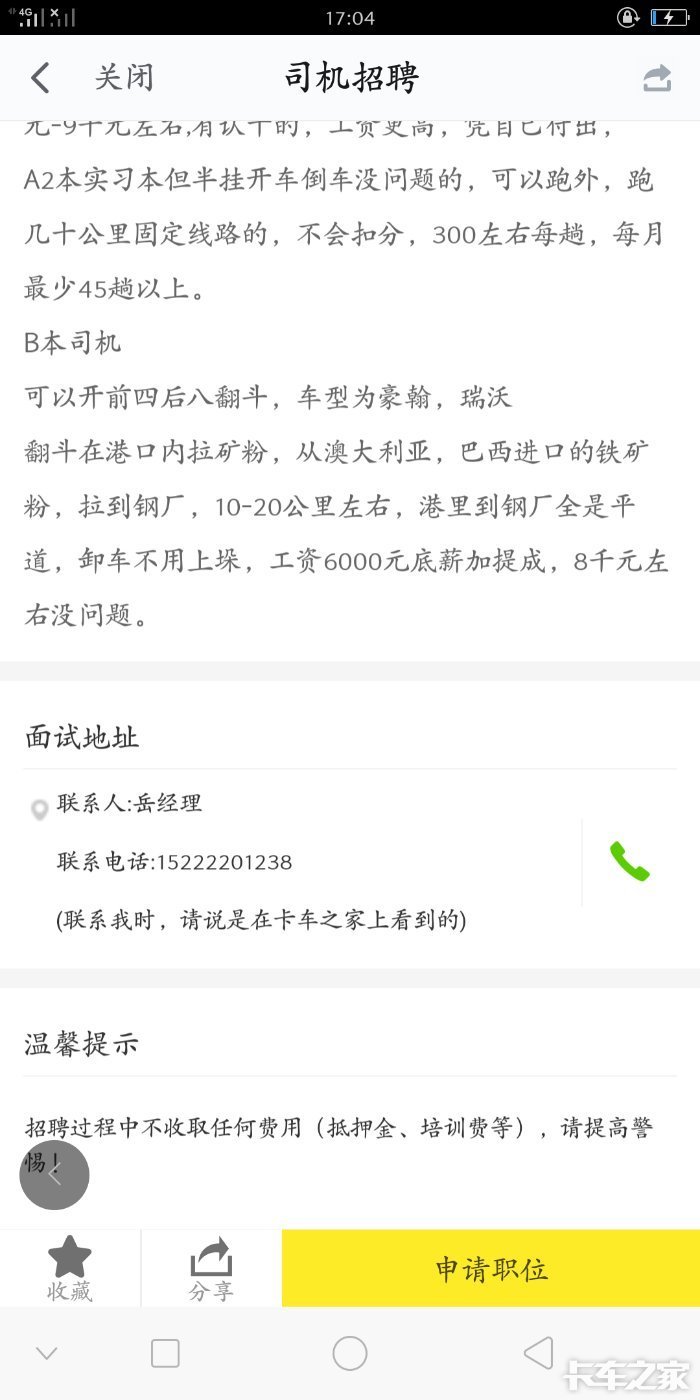The height and width of the screenshot is (1400, 700).
Task: Tap 关闭 to close the page
Action: (x=125, y=78)
